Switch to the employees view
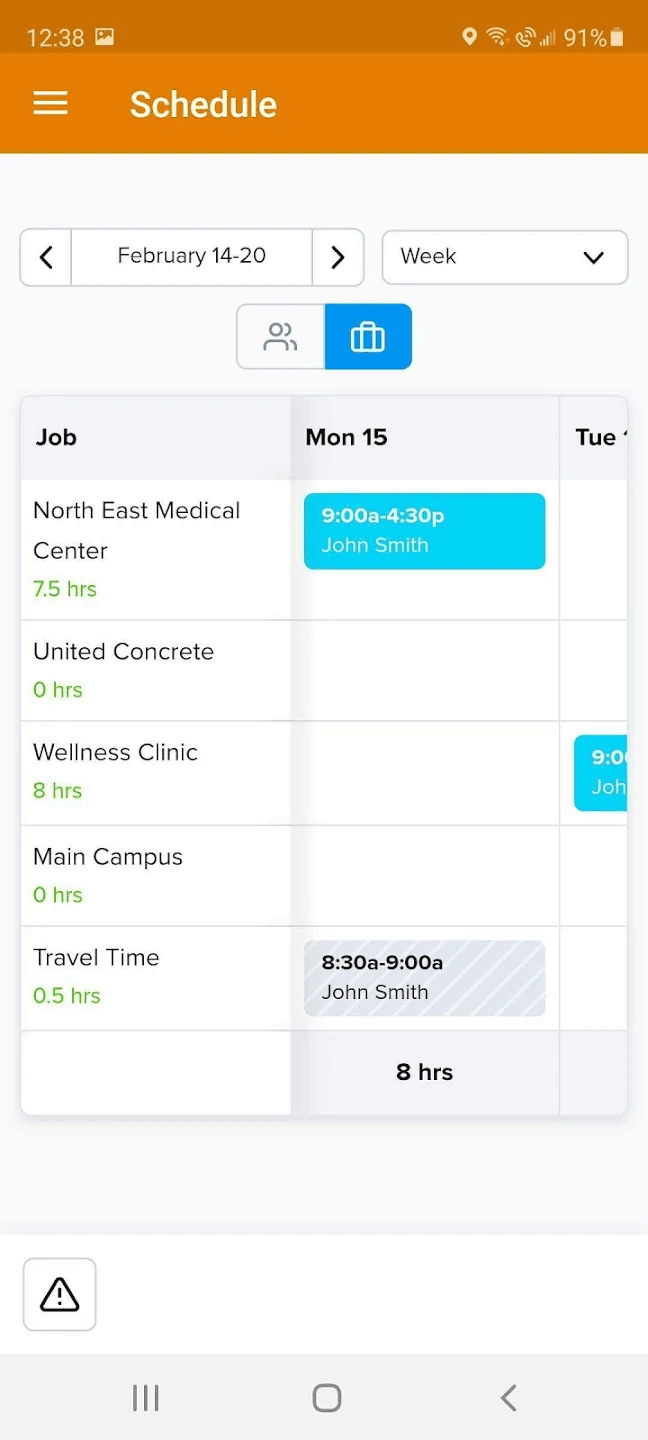This screenshot has height=1440, width=648. coord(280,337)
